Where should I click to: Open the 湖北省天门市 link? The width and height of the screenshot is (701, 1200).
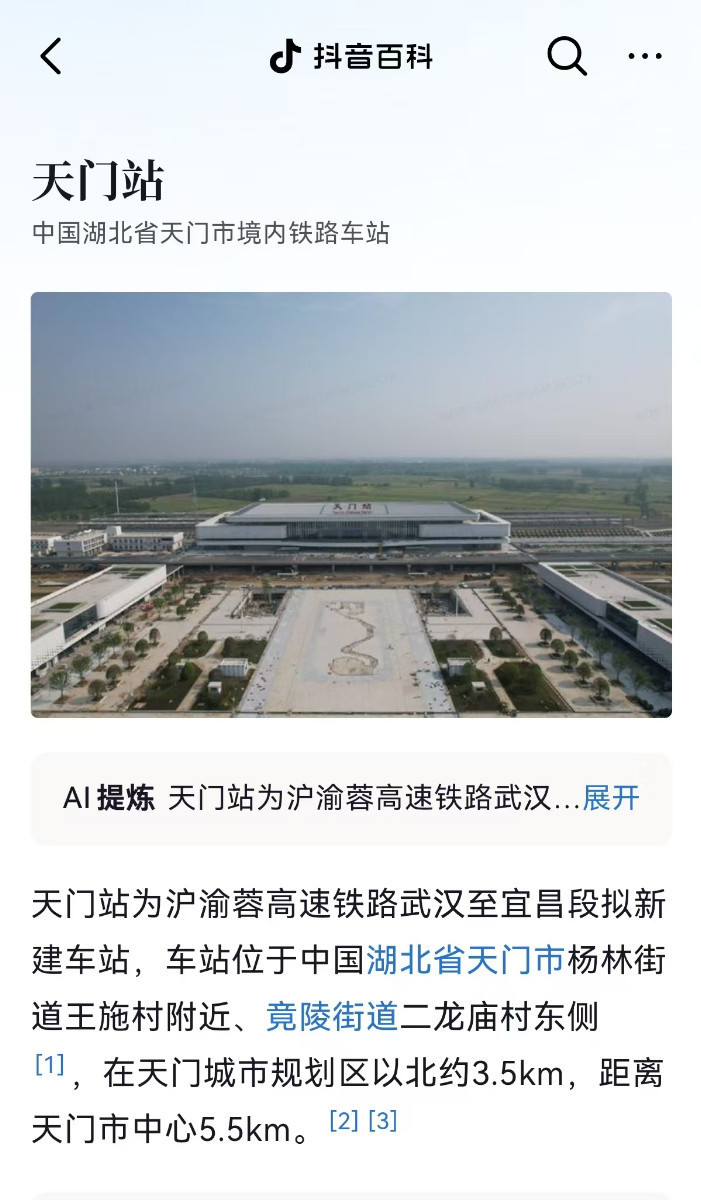click(466, 961)
